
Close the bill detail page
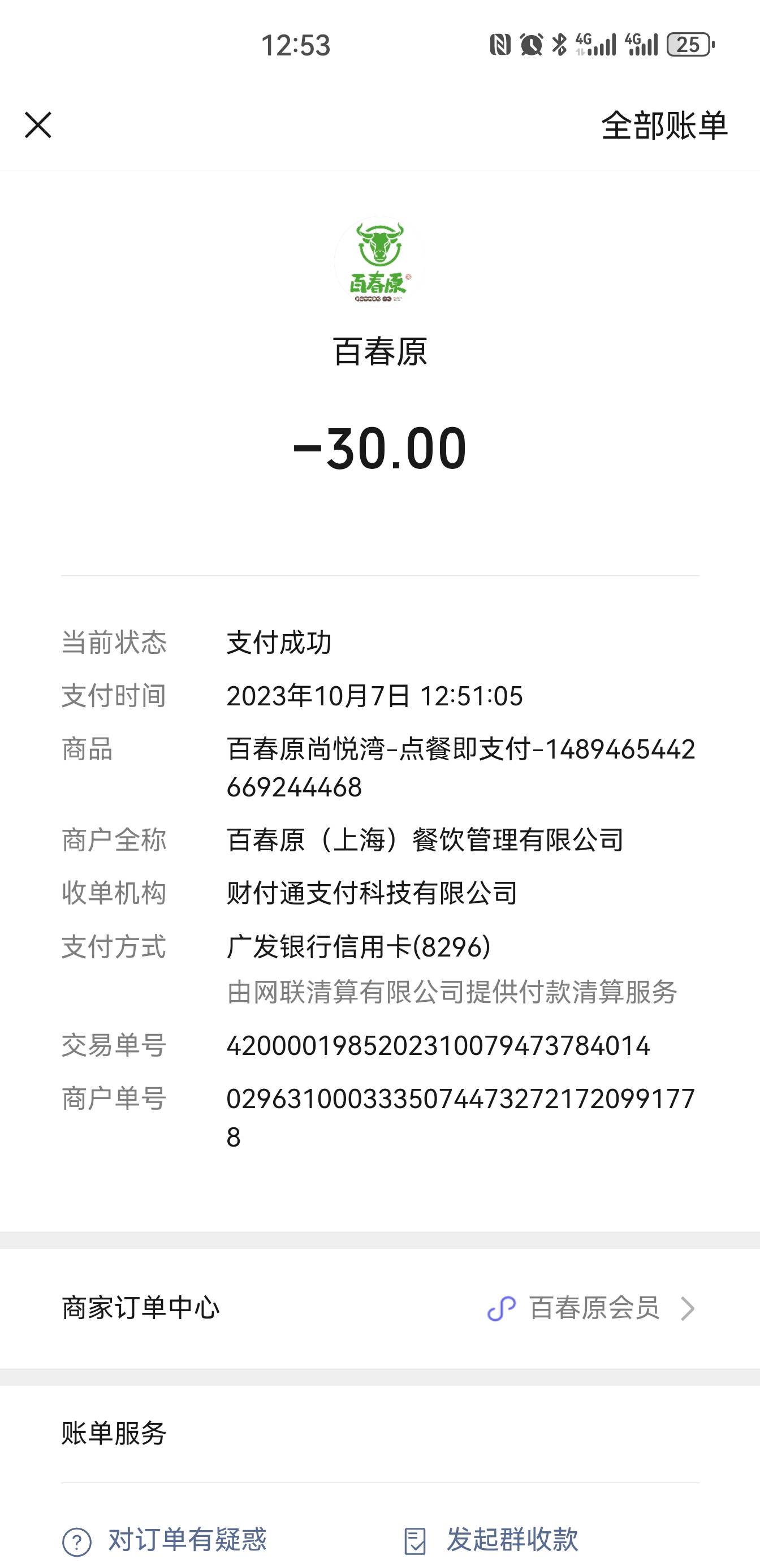(38, 125)
